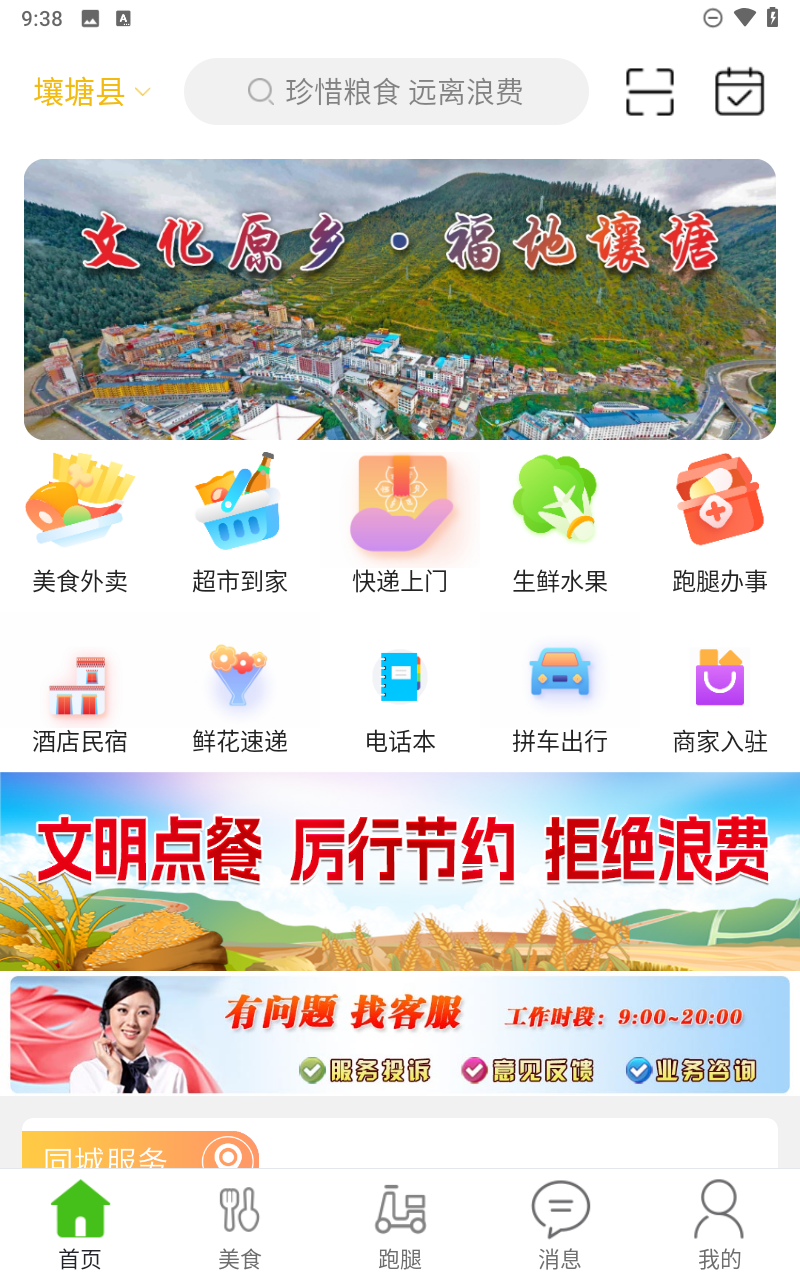Screen dimensions: 800x1280
Task: Open the calendar check-in icon
Action: 740,92
